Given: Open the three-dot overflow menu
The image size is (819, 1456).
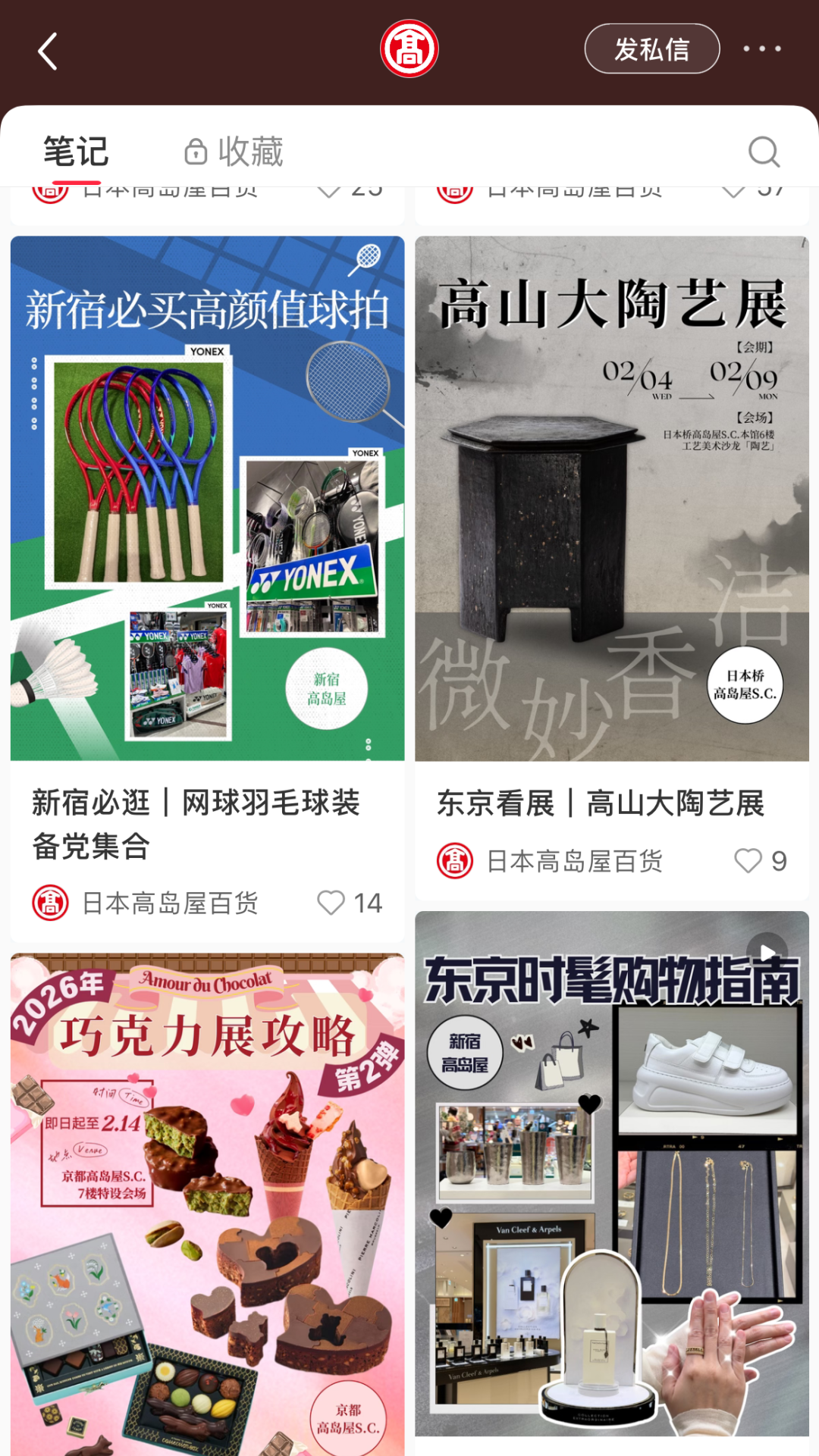Looking at the screenshot, I should tap(761, 49).
